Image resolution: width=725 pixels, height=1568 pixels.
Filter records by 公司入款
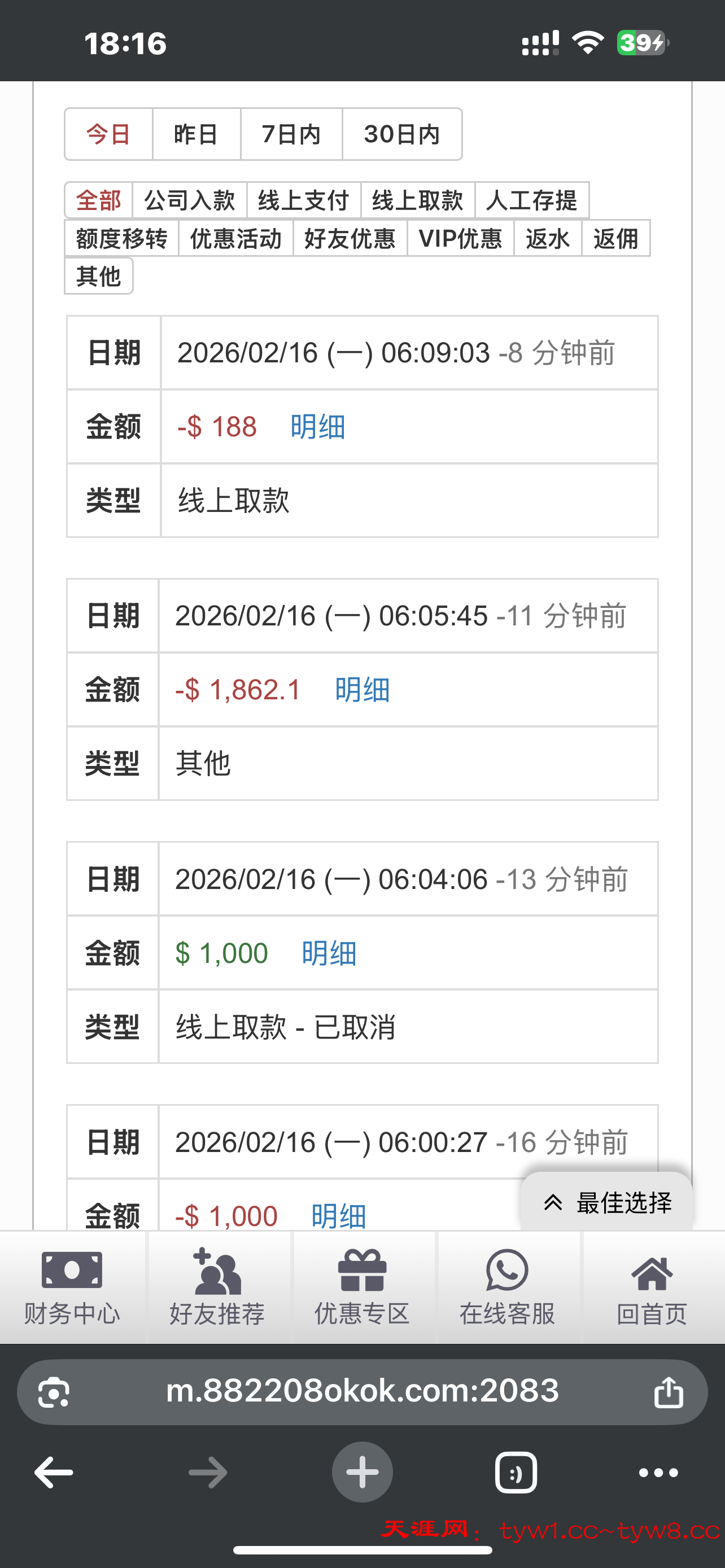pyautogui.click(x=189, y=200)
